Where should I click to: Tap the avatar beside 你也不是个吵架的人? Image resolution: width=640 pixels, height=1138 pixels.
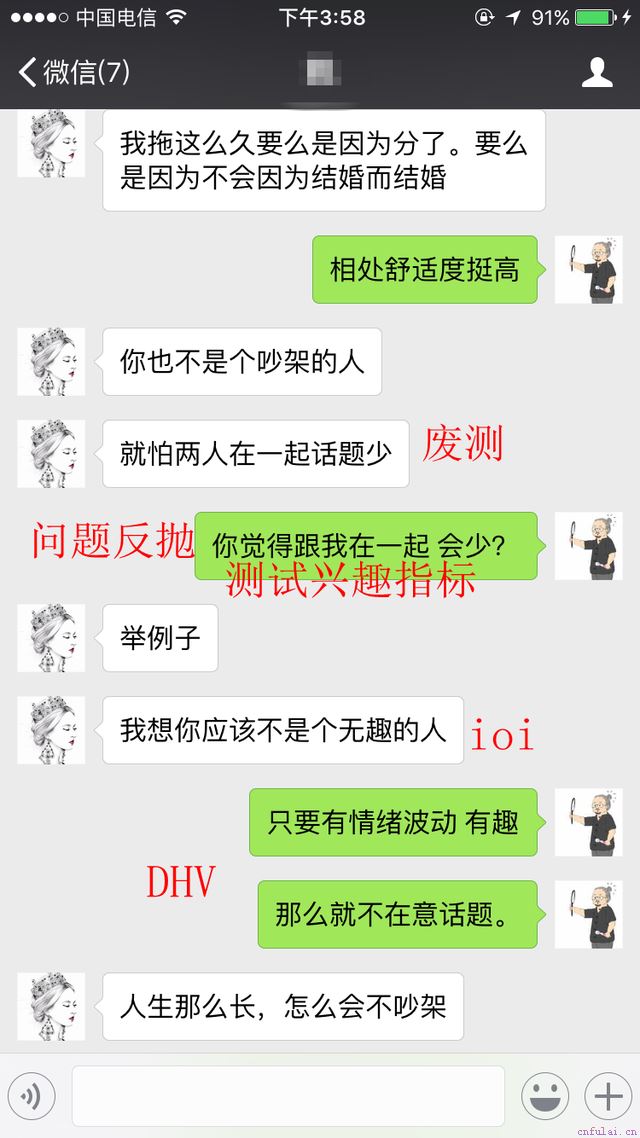51,361
